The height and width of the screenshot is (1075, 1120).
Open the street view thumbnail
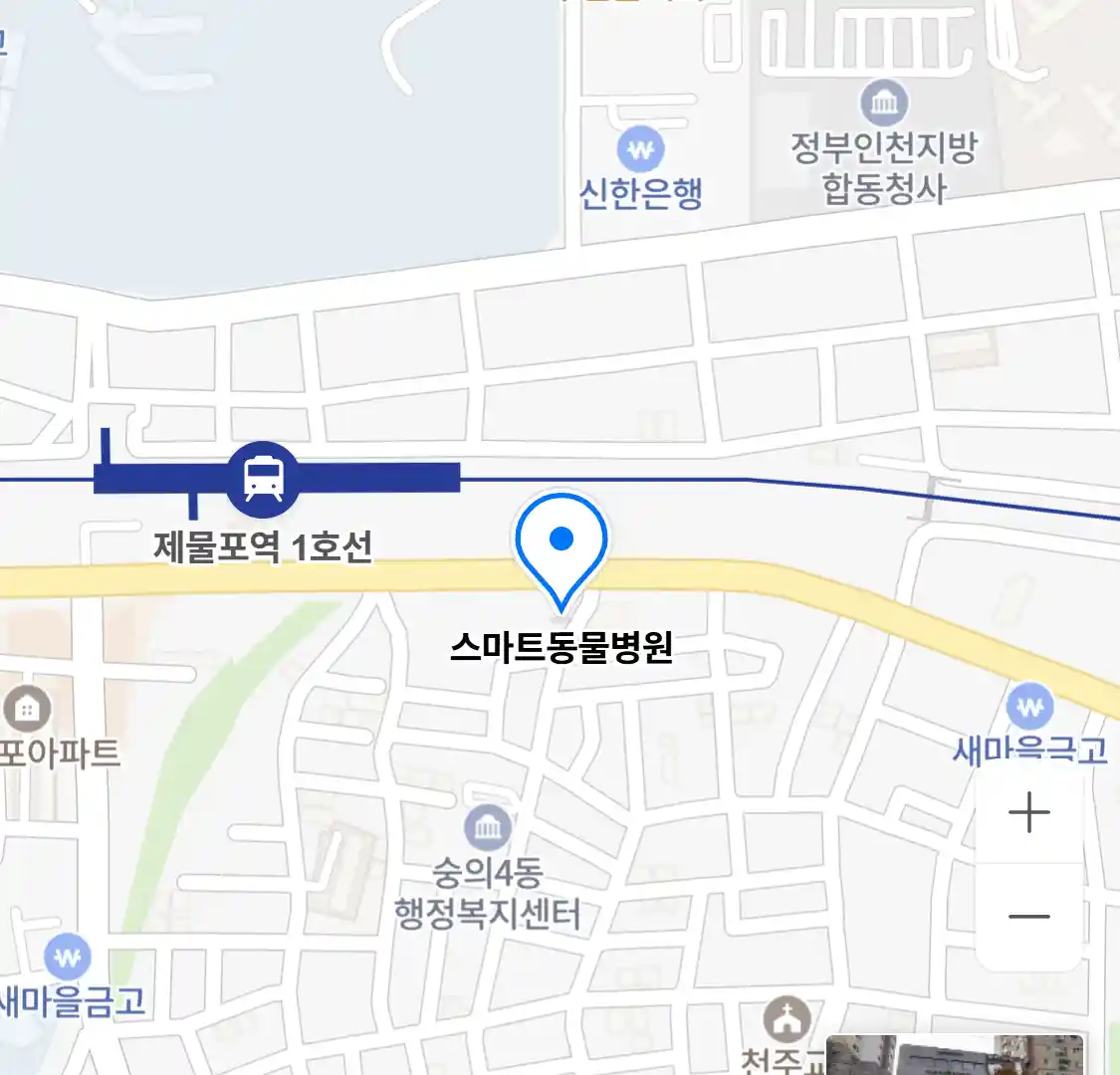click(x=954, y=1055)
